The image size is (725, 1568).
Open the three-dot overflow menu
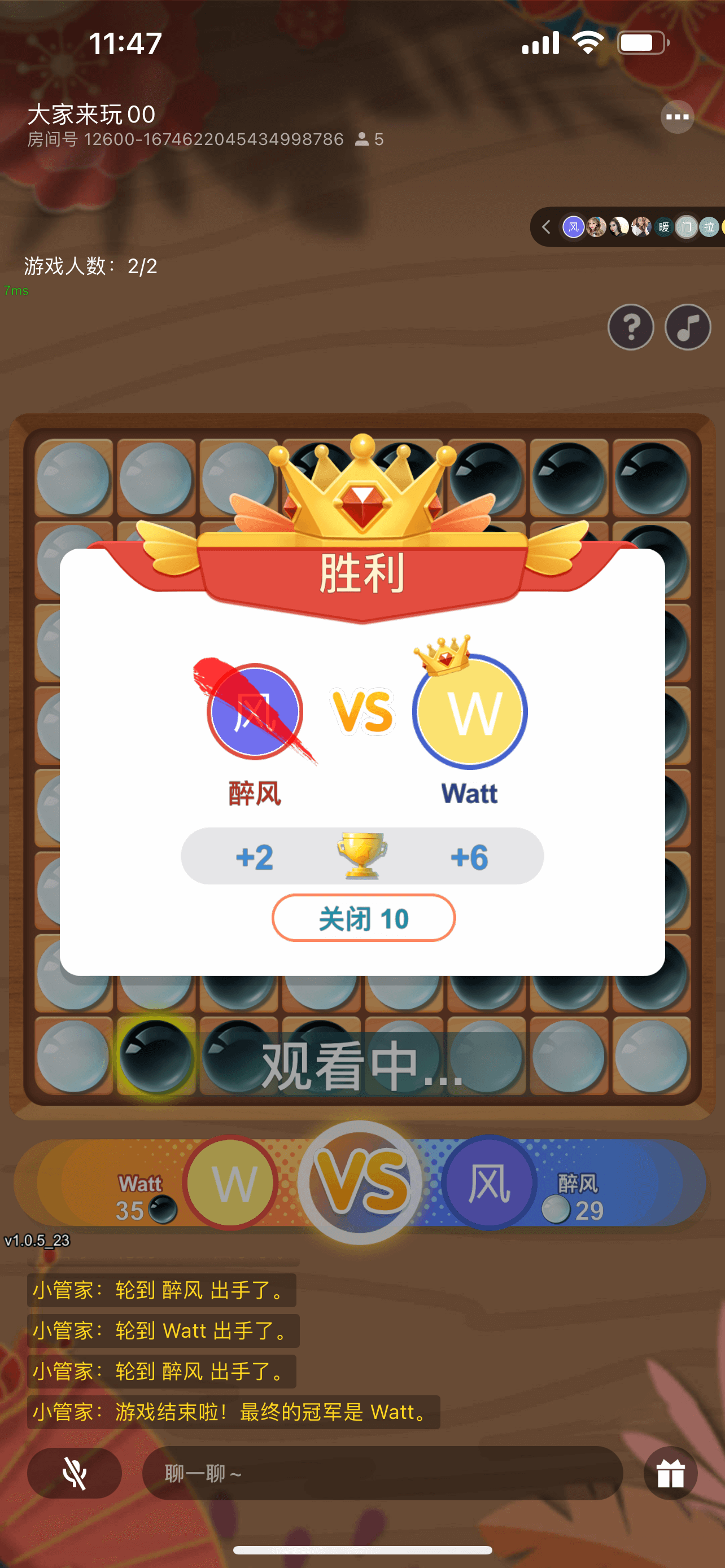click(x=677, y=117)
